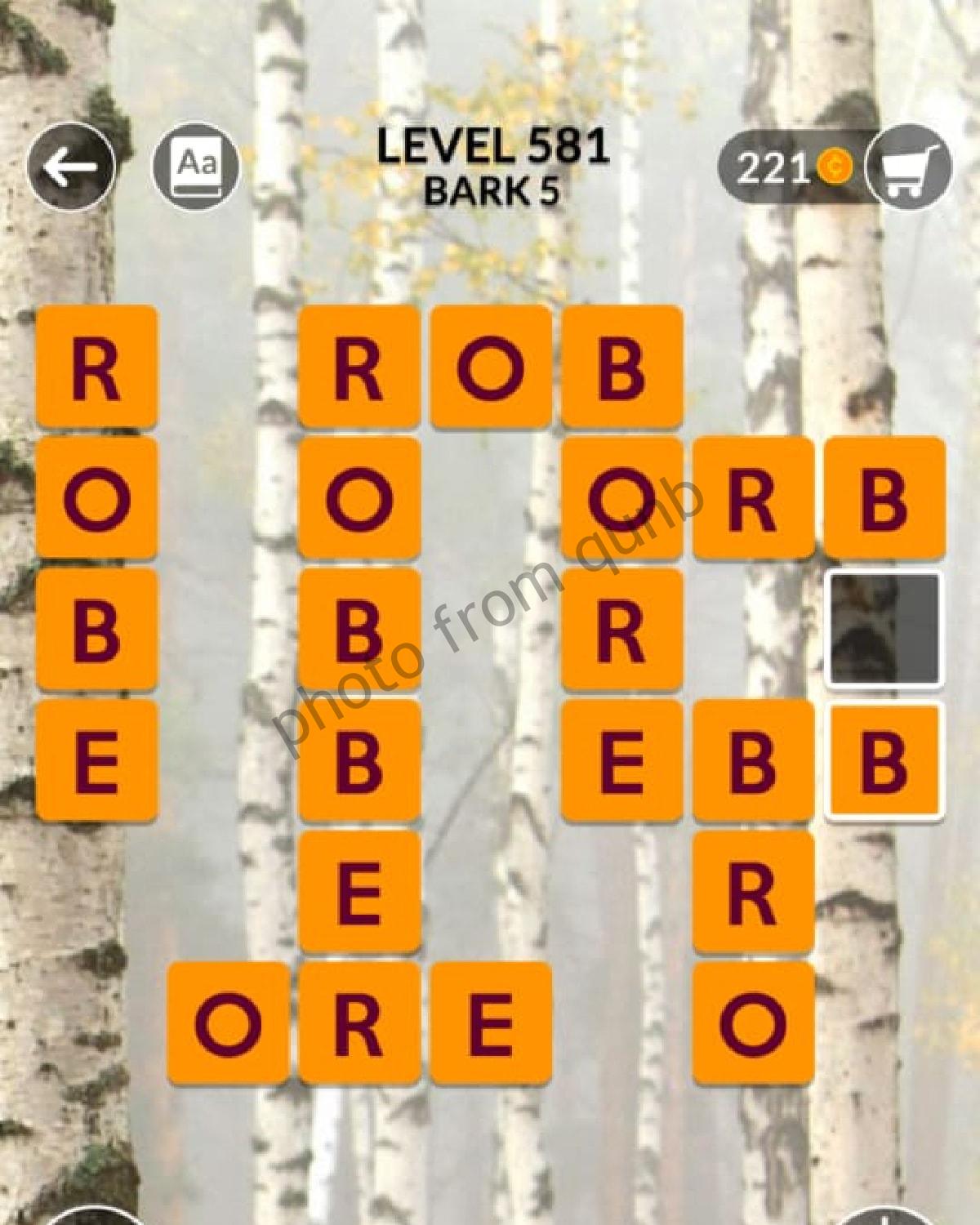Go back using the arrow button
This screenshot has height=1225, width=980.
tap(70, 167)
